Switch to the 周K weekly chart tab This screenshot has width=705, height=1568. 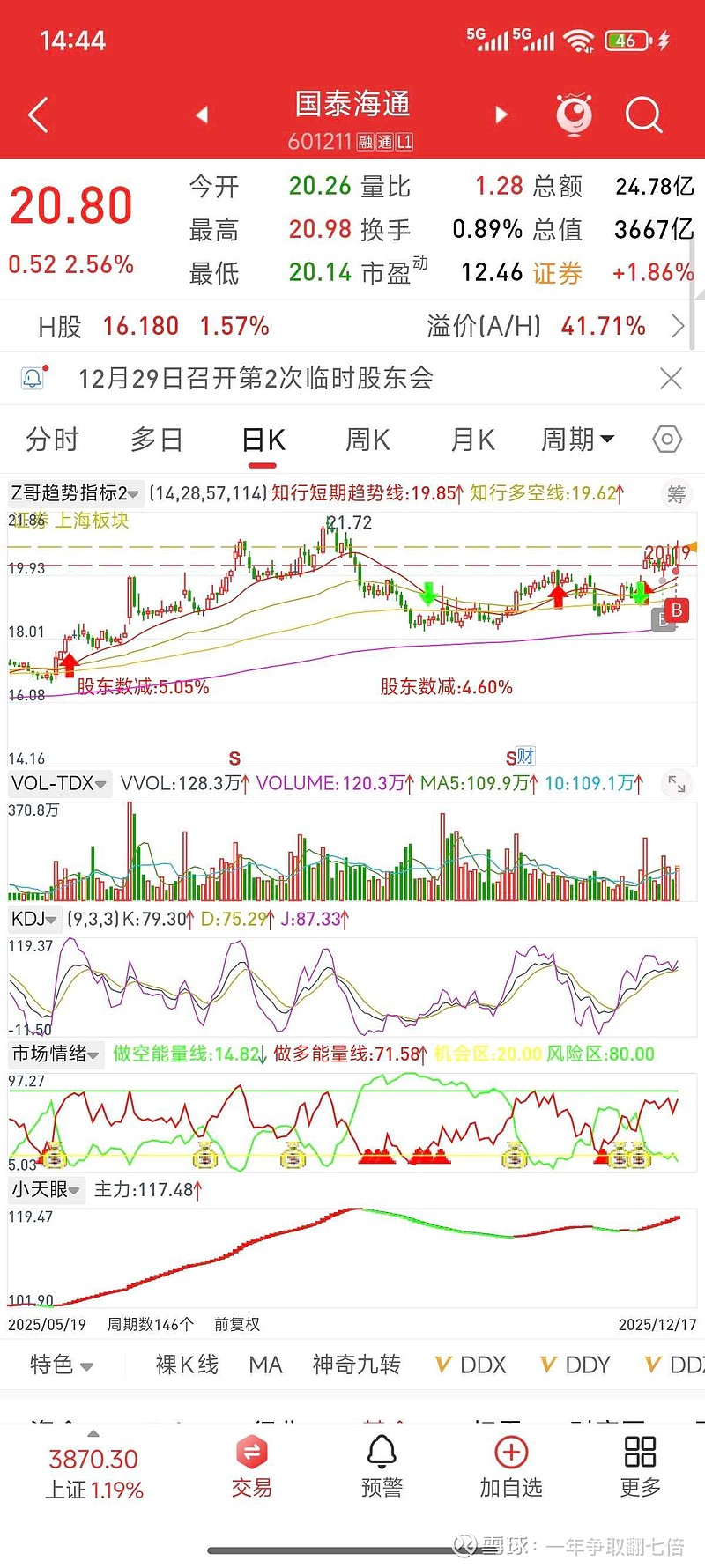(367, 438)
